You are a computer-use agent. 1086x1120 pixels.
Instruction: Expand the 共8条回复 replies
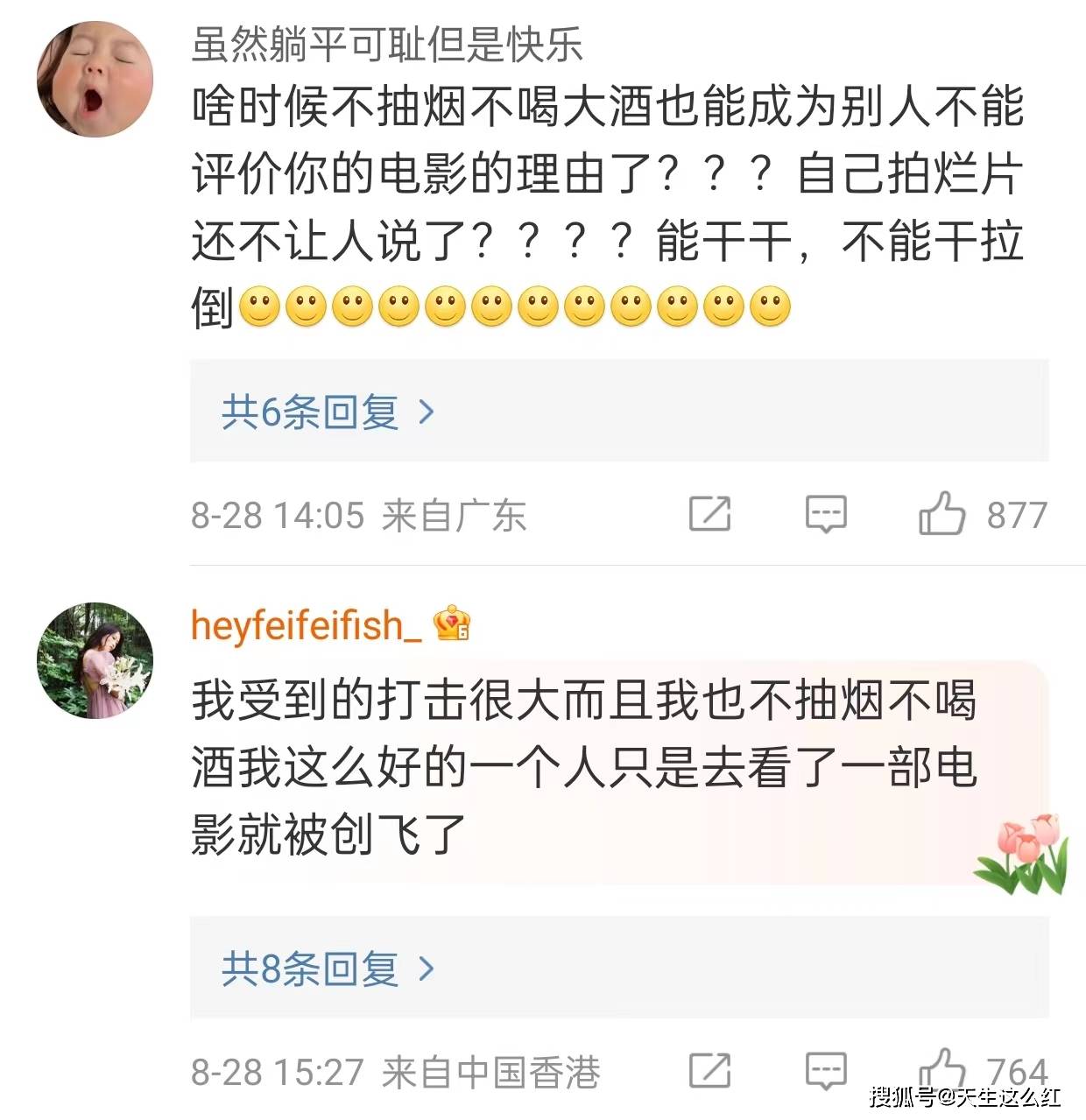pyautogui.click(x=328, y=969)
